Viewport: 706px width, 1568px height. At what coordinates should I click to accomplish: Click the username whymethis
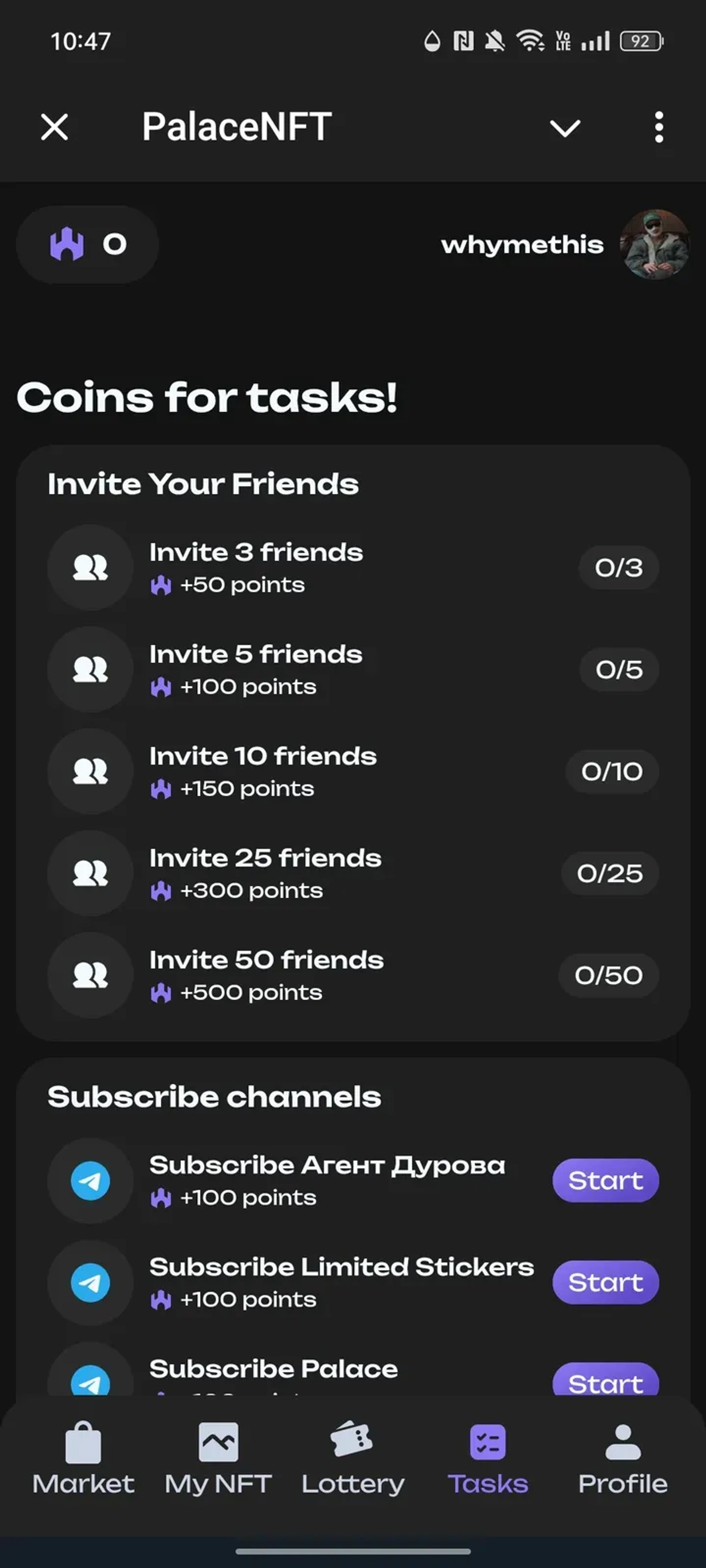pyautogui.click(x=522, y=245)
